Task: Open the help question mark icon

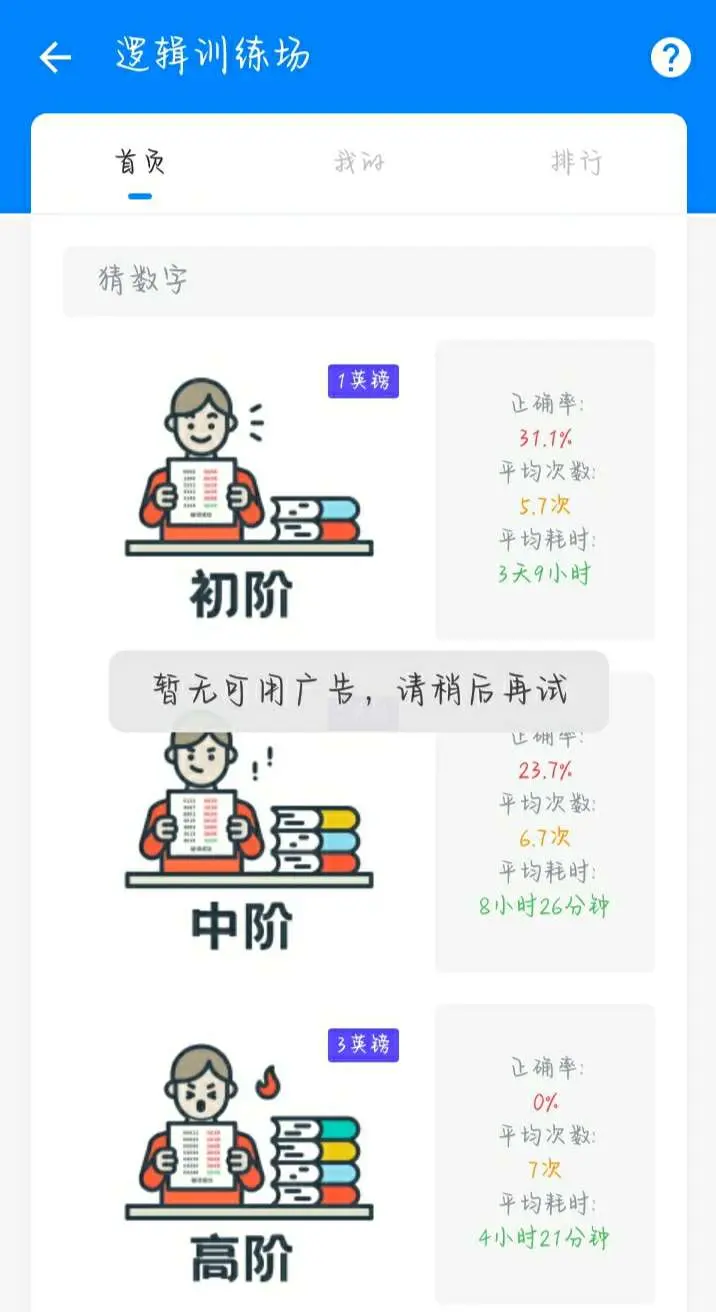Action: coord(670,58)
